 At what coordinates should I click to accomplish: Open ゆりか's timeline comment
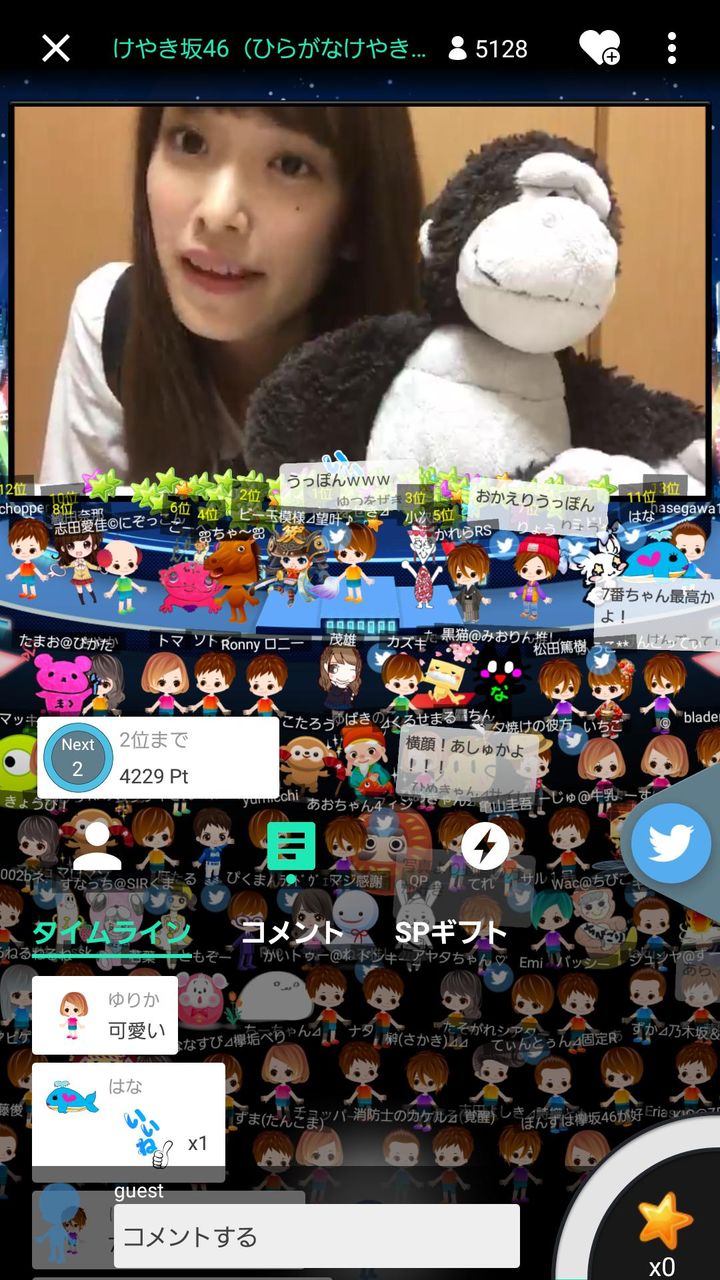click(x=105, y=1015)
